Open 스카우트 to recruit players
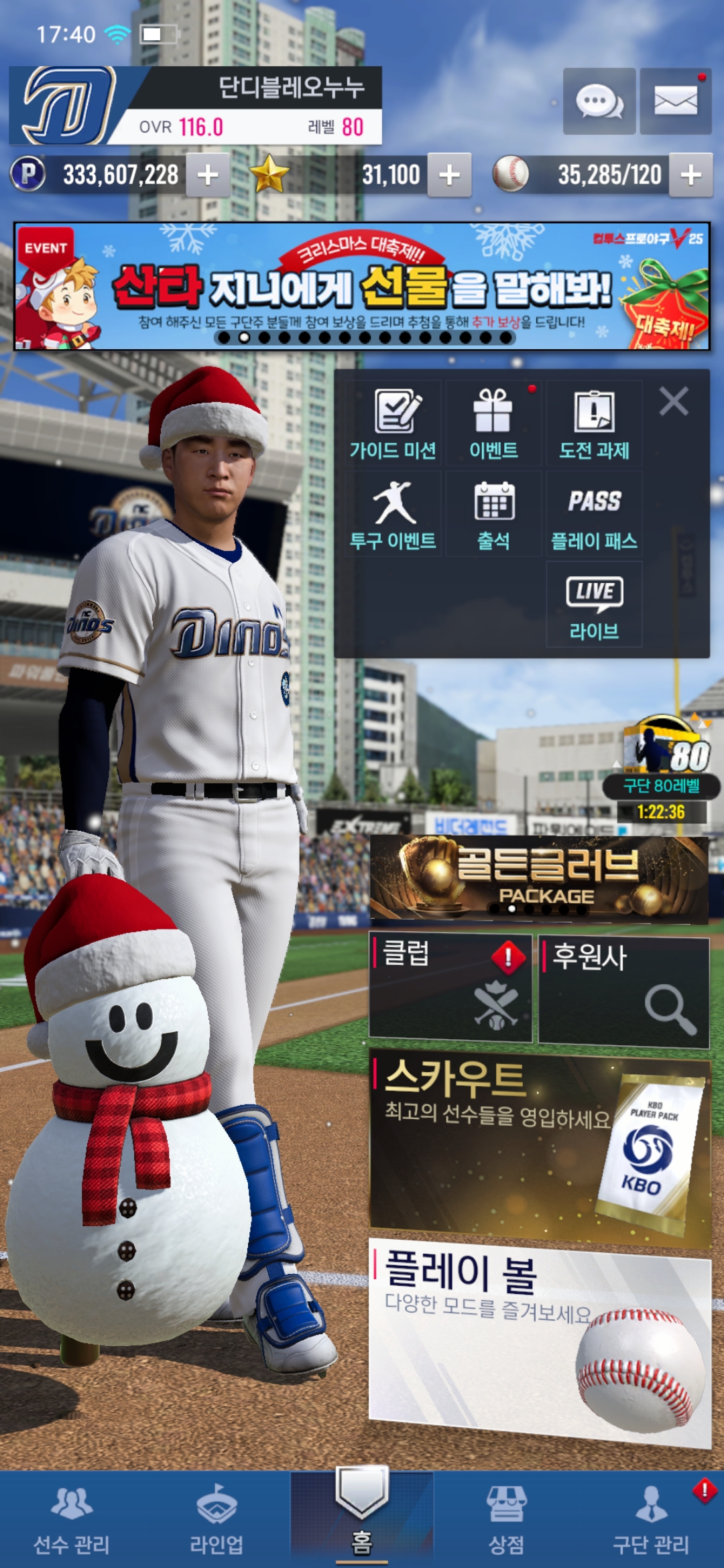Viewport: 724px width, 1568px height. pyautogui.click(x=539, y=1147)
